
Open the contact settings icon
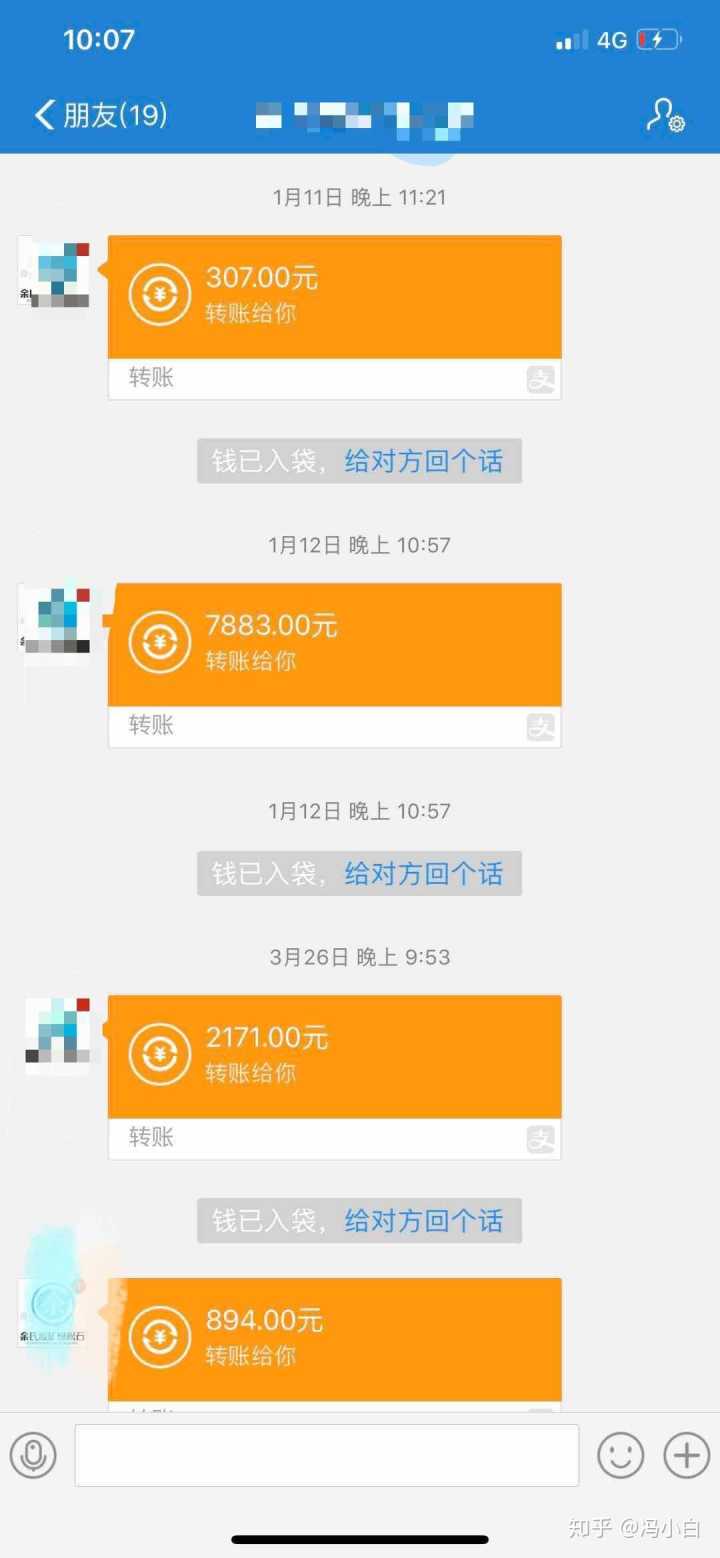(x=665, y=116)
